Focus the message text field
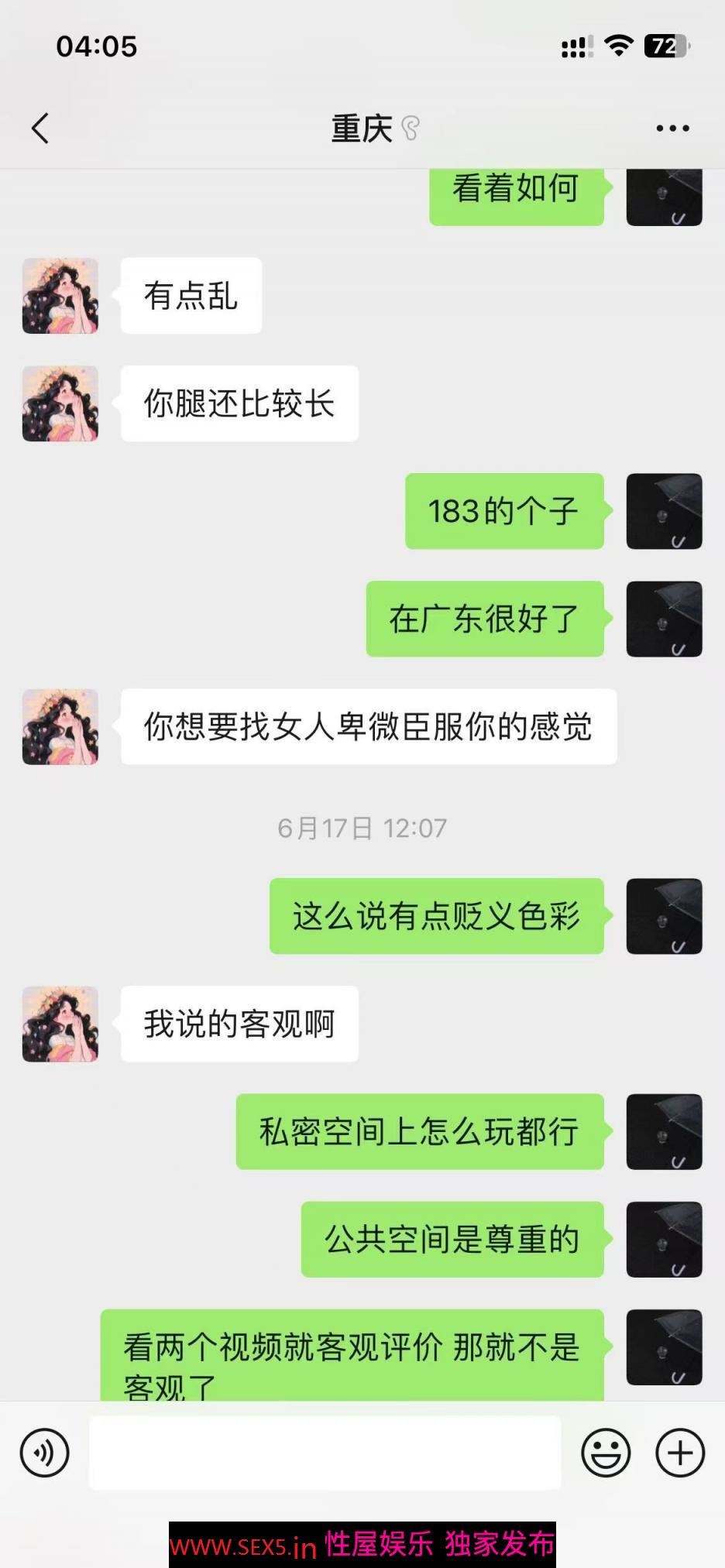This screenshot has height=1568, width=725. 325,1453
